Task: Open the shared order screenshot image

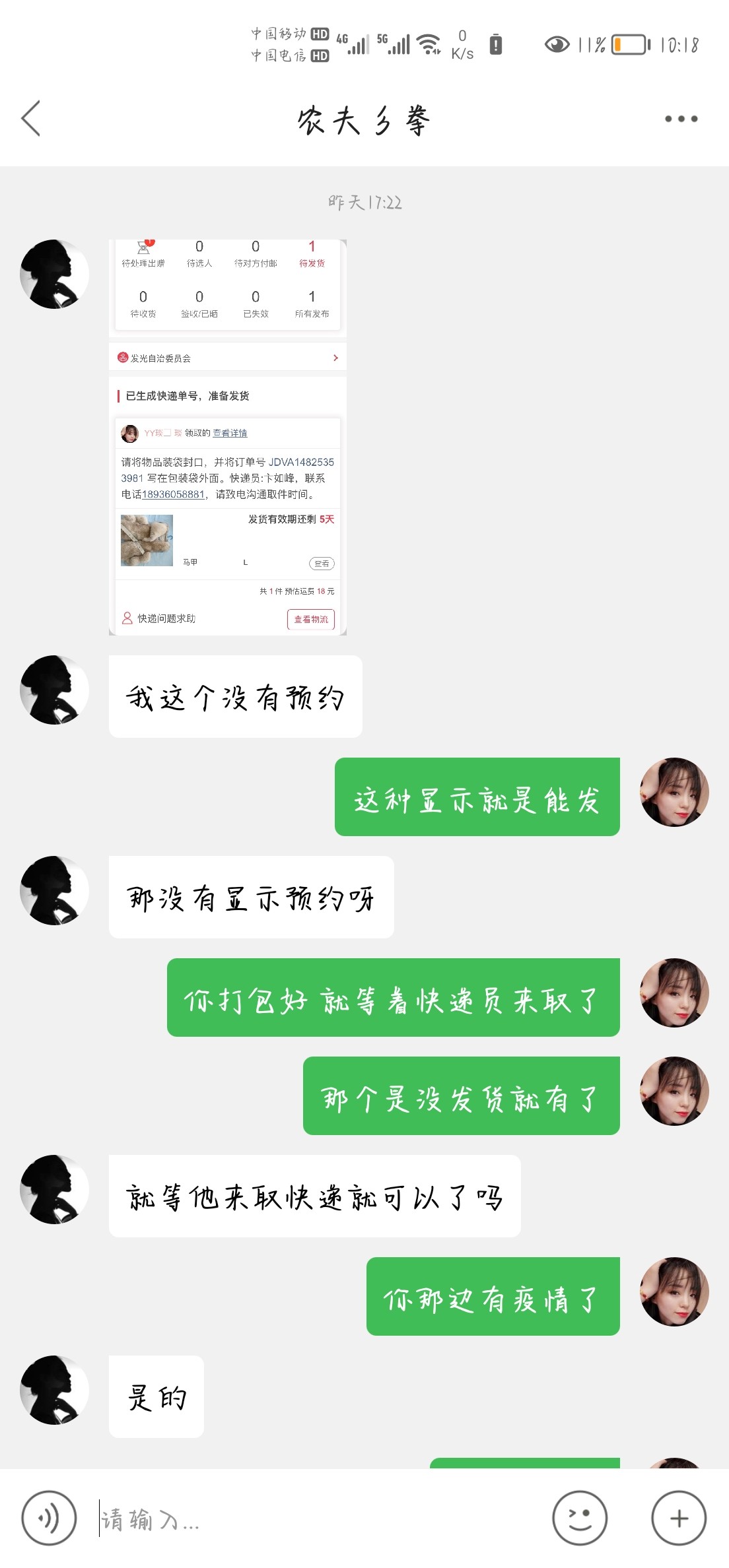Action: pyautogui.click(x=228, y=437)
